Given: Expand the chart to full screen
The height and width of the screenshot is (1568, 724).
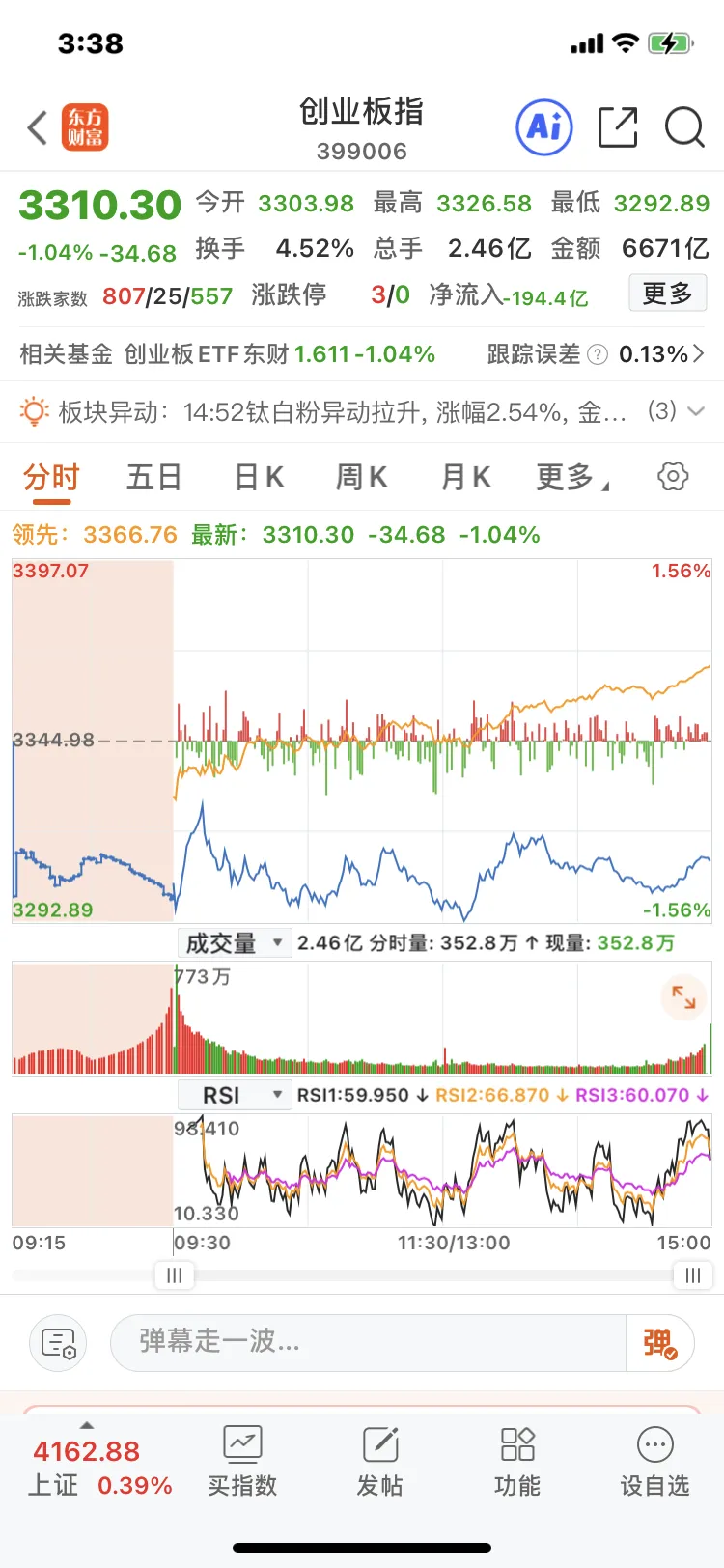Looking at the screenshot, I should (683, 997).
